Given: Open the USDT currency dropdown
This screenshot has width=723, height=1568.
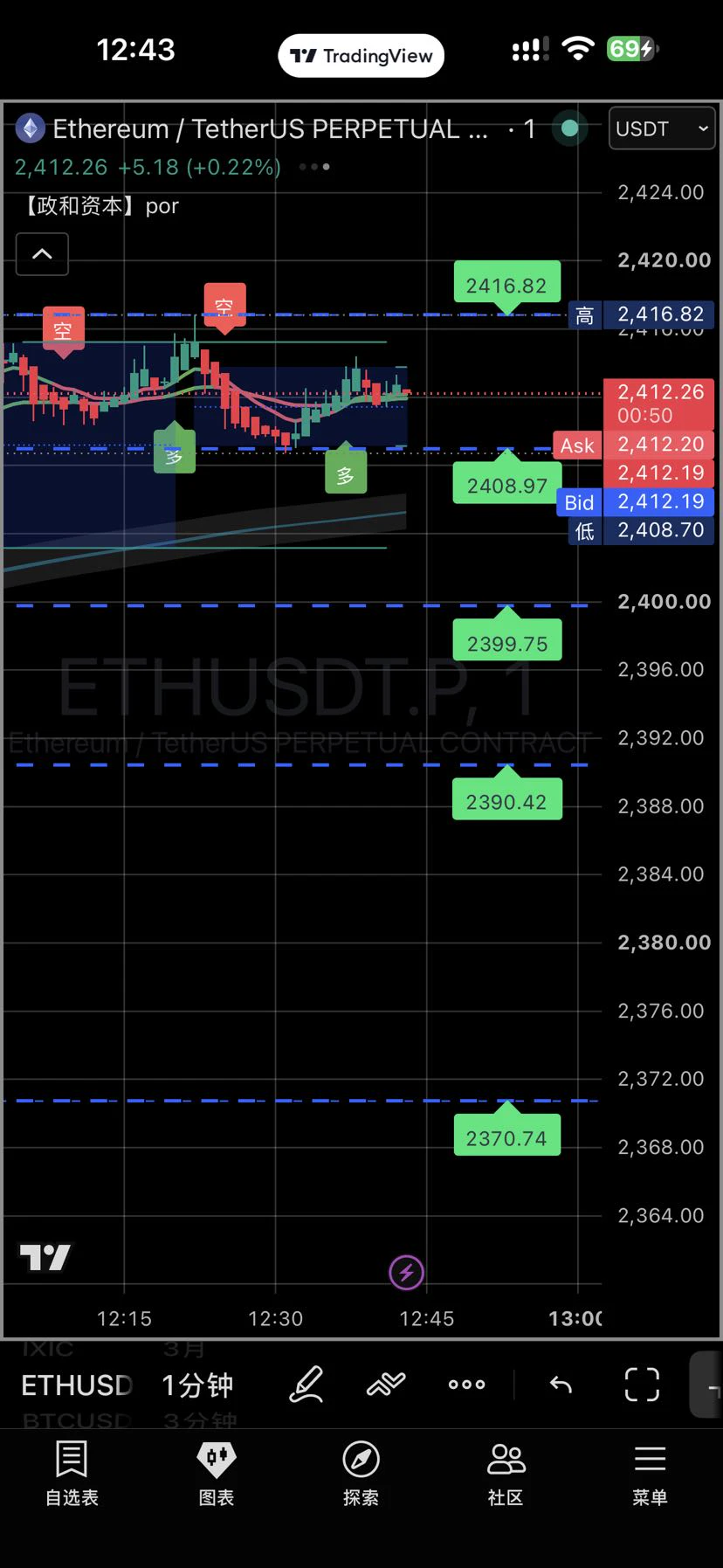Looking at the screenshot, I should pos(661,128).
